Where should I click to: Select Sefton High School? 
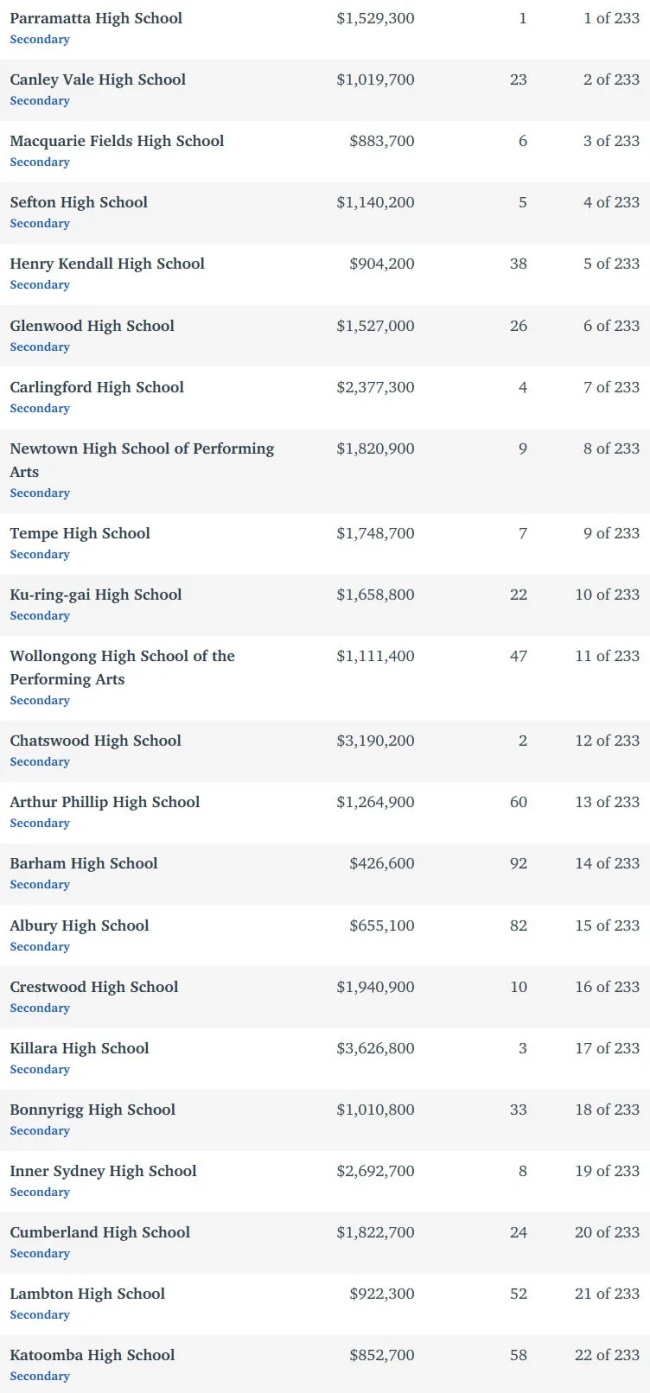coord(79,202)
